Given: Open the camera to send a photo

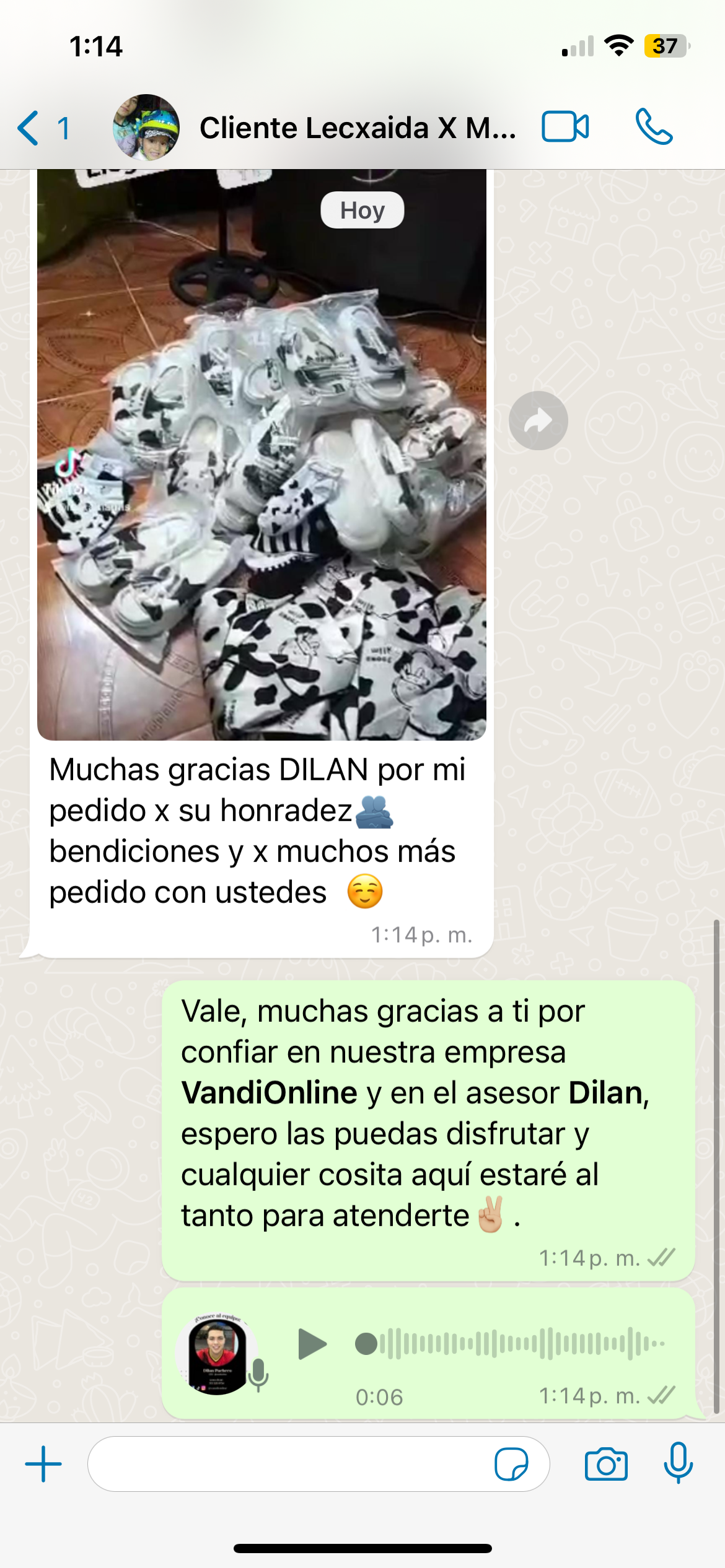Looking at the screenshot, I should [606, 1465].
